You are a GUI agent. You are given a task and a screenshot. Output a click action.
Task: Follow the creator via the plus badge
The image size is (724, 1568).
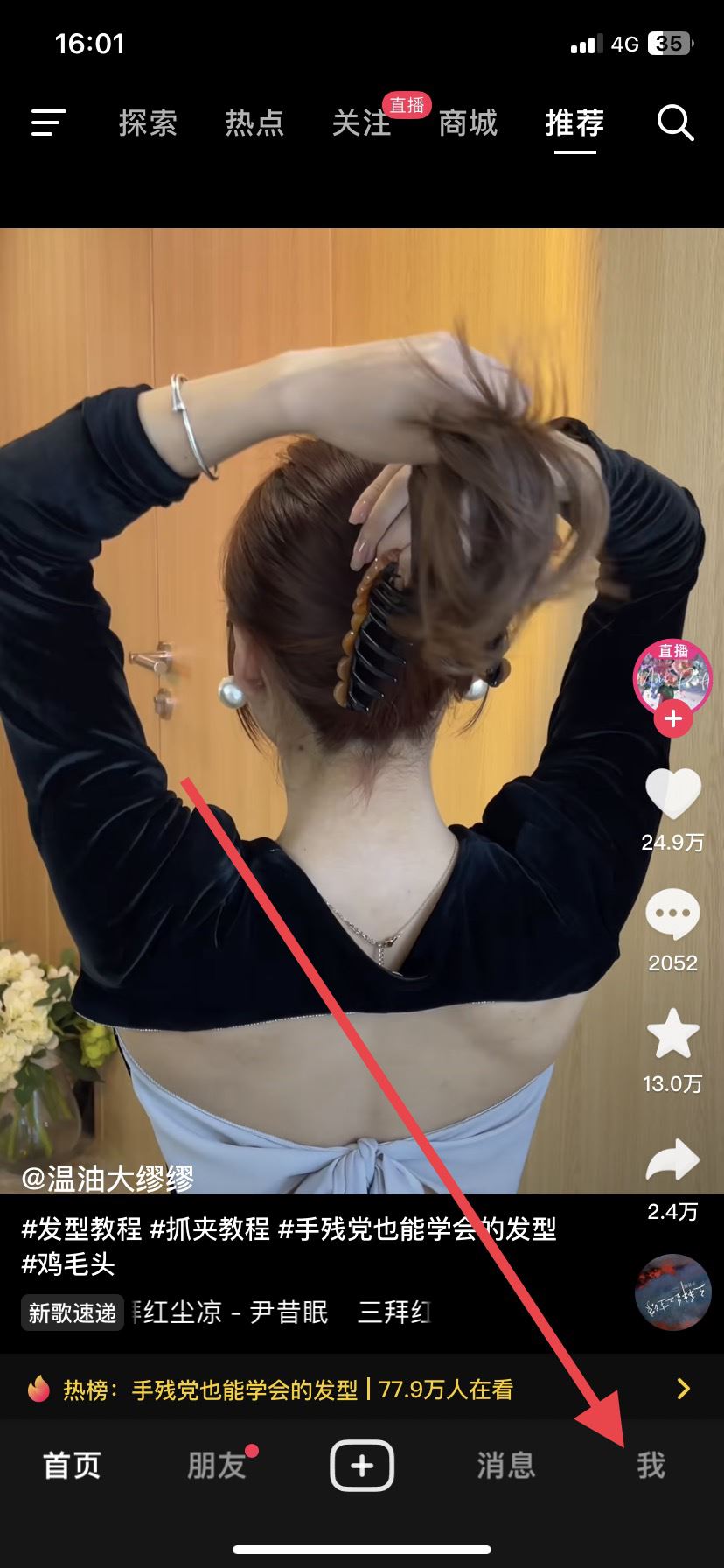point(672,719)
